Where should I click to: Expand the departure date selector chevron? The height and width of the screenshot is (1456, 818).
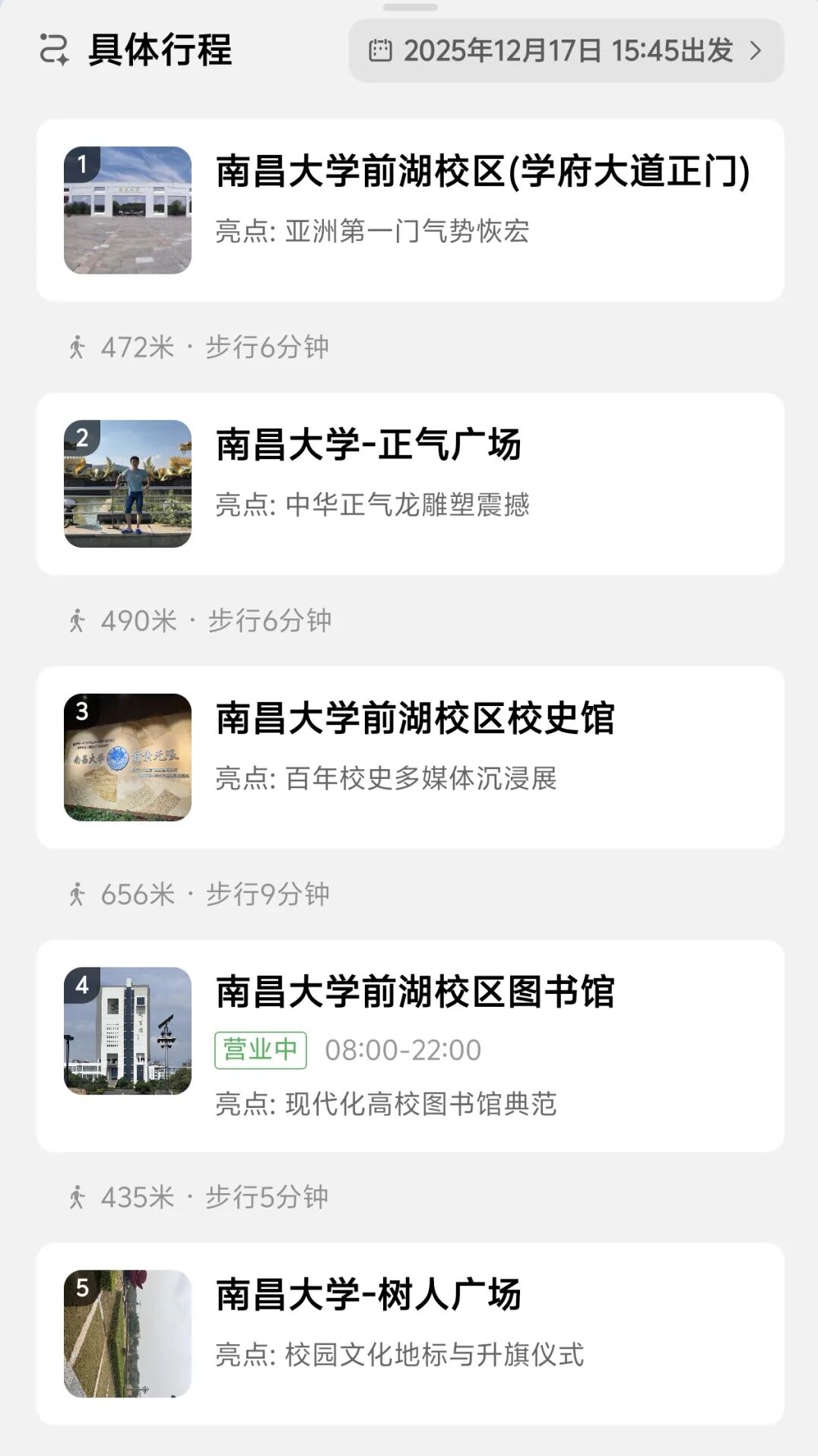point(755,50)
